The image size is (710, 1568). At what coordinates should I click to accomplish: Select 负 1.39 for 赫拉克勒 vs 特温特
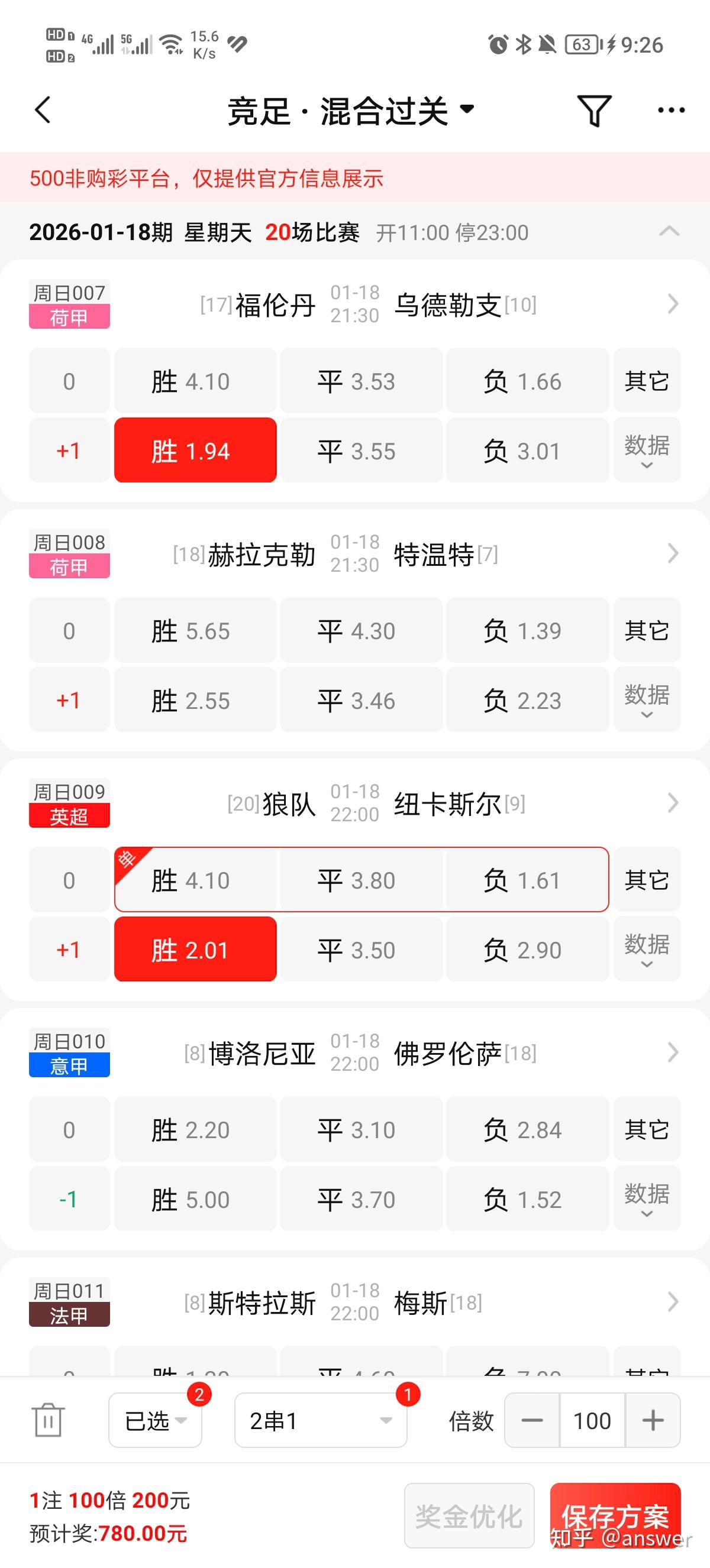pyautogui.click(x=526, y=630)
